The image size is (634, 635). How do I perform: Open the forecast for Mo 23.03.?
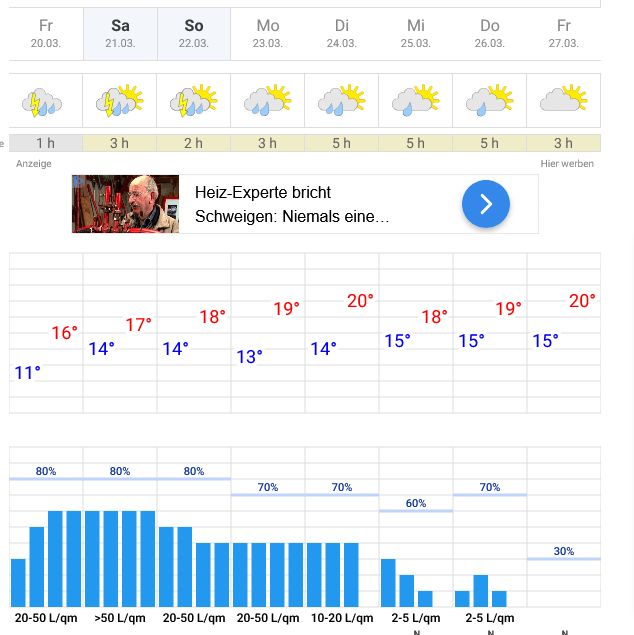pos(268,34)
